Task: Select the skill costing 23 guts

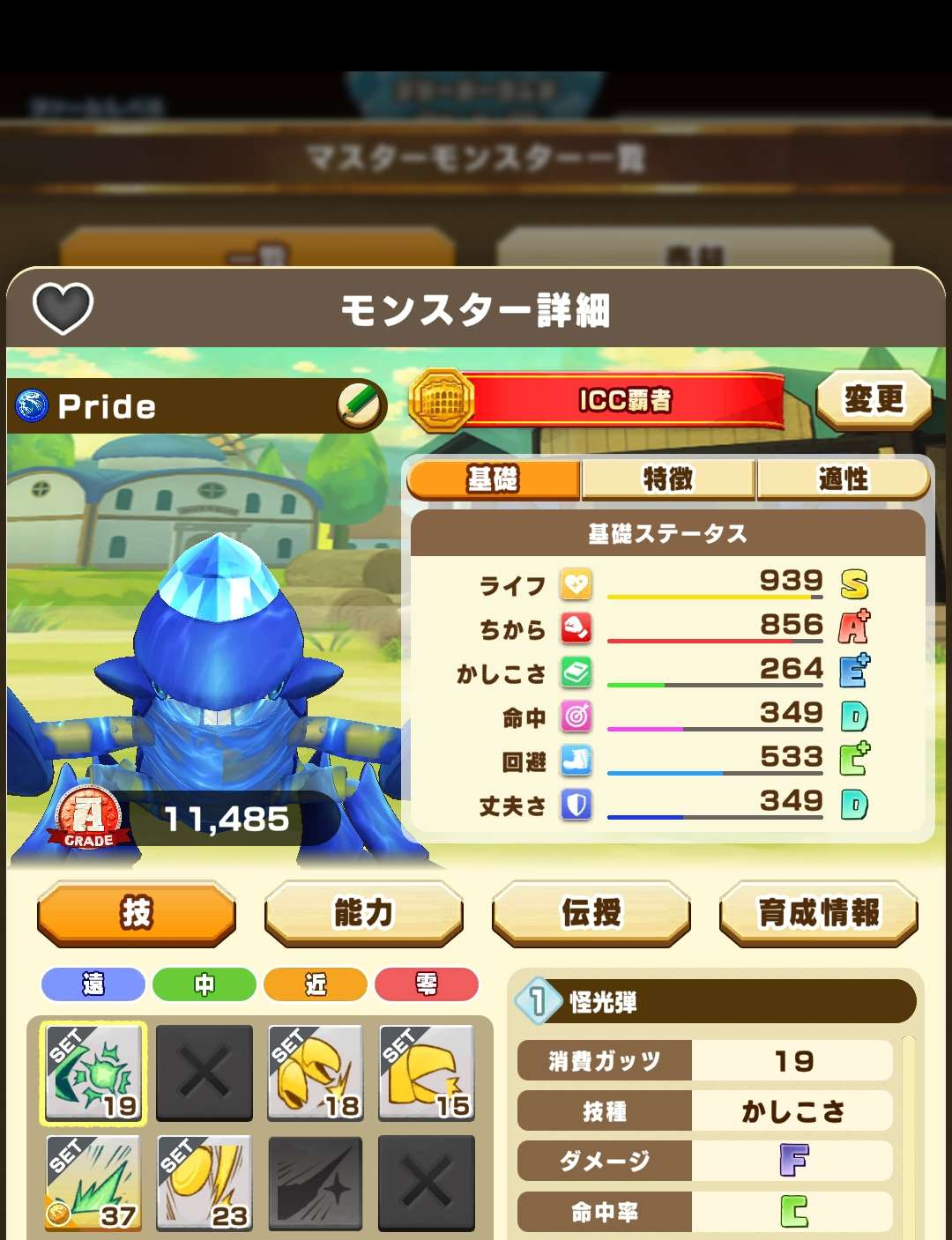Action: [x=205, y=1183]
